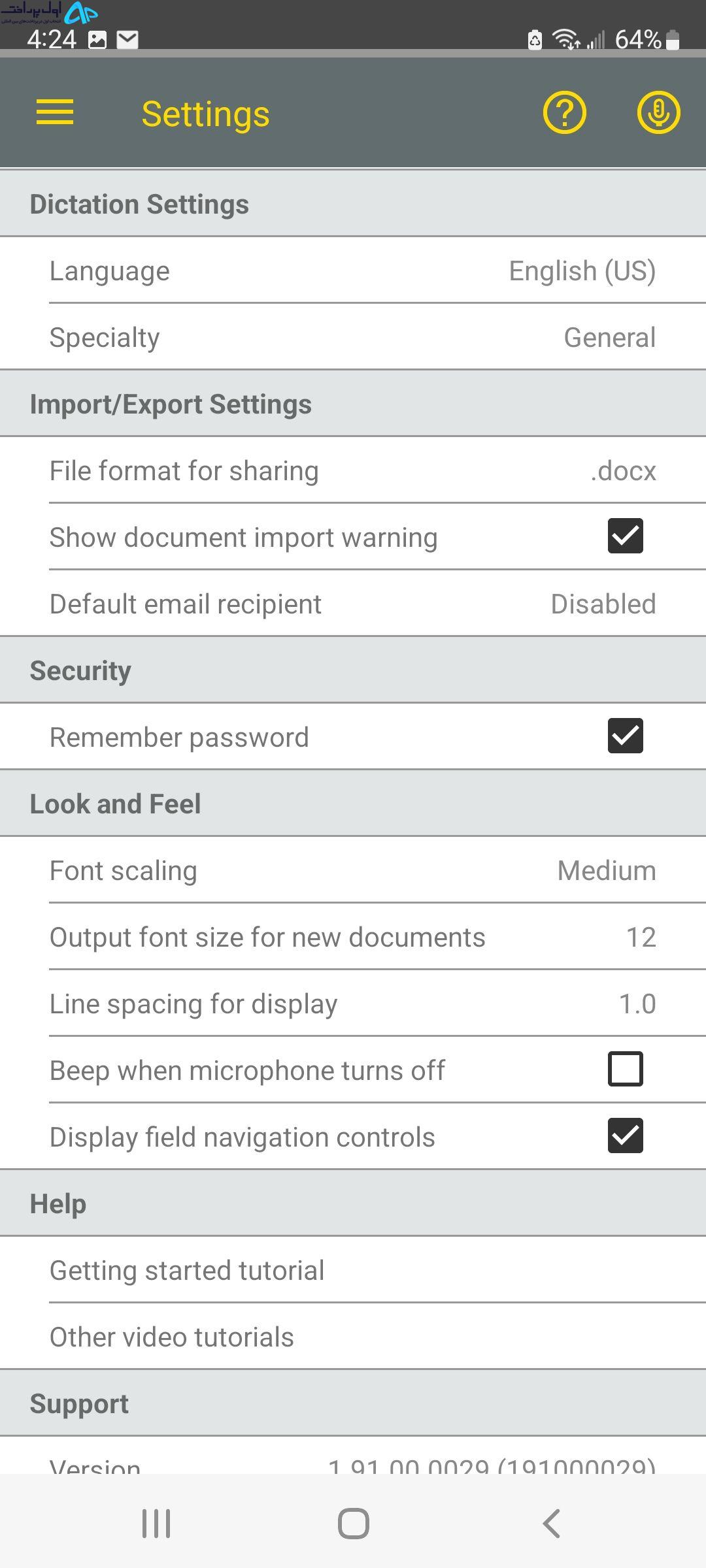Uncheck Display field navigation controls
The height and width of the screenshot is (1568, 706).
coord(626,1136)
